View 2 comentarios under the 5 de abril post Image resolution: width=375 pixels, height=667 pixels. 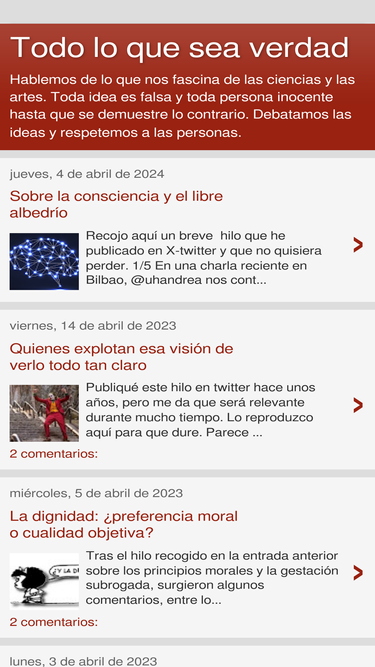click(54, 622)
